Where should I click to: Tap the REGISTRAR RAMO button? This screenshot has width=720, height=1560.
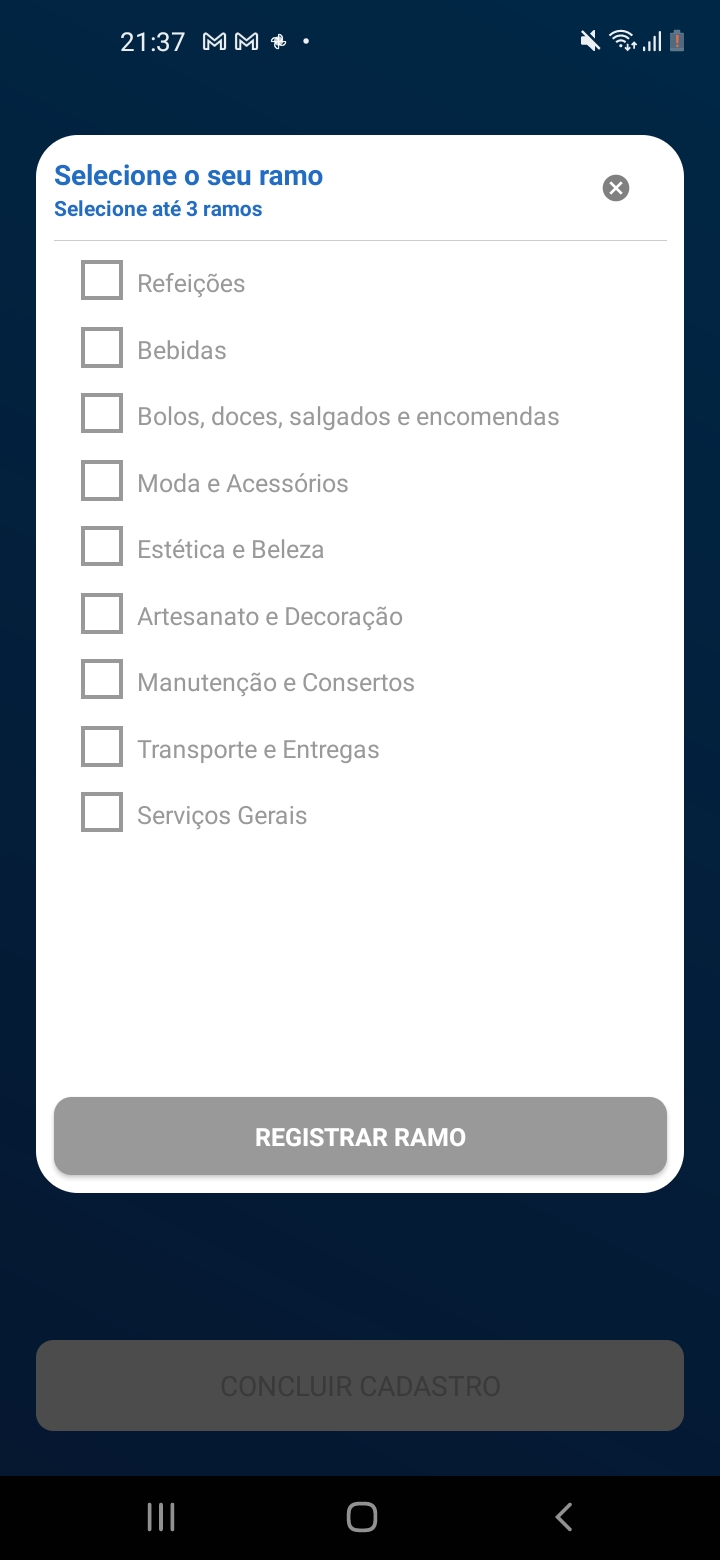coord(360,1136)
